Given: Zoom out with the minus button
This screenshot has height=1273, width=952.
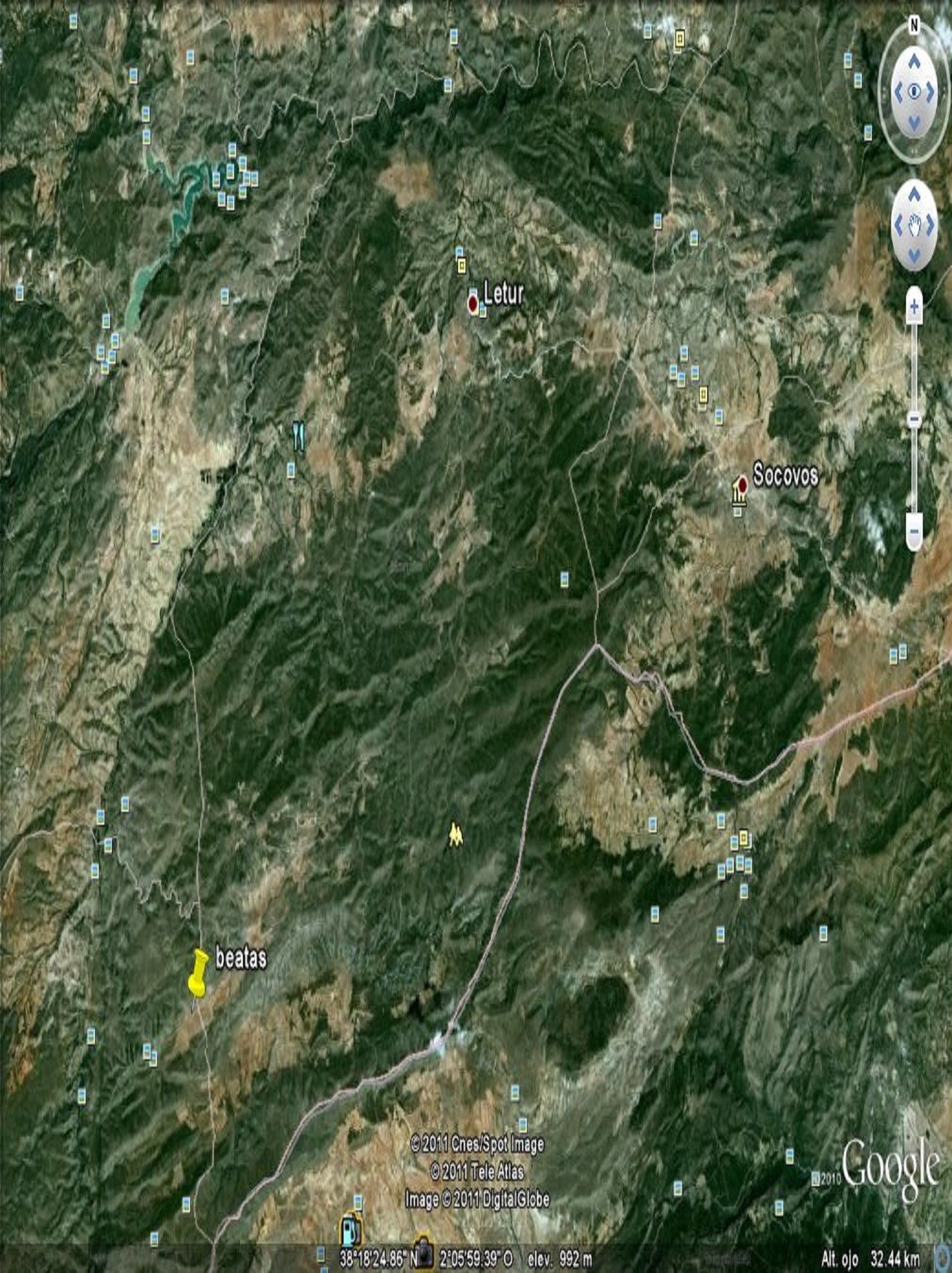Looking at the screenshot, I should coord(913,531).
